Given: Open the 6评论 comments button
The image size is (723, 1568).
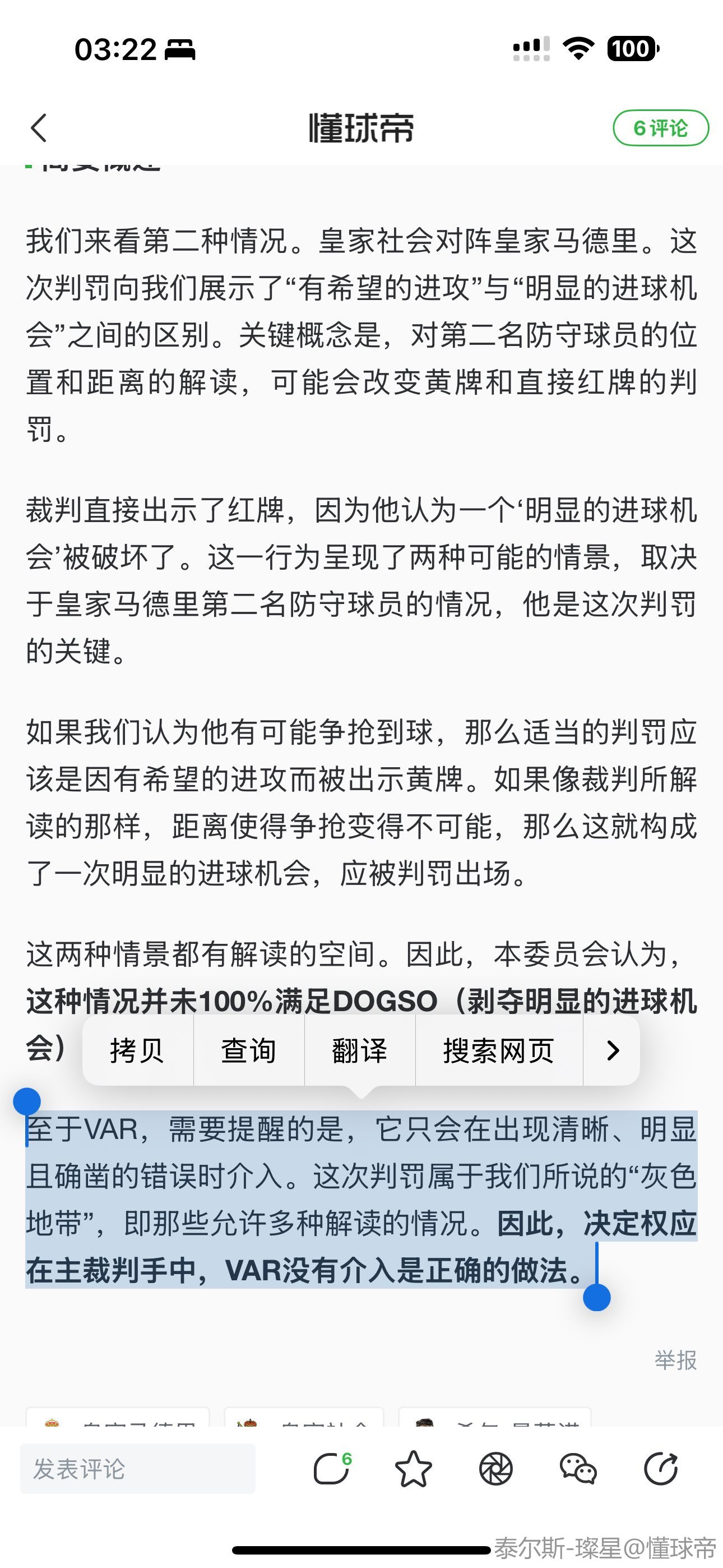Looking at the screenshot, I should point(660,128).
